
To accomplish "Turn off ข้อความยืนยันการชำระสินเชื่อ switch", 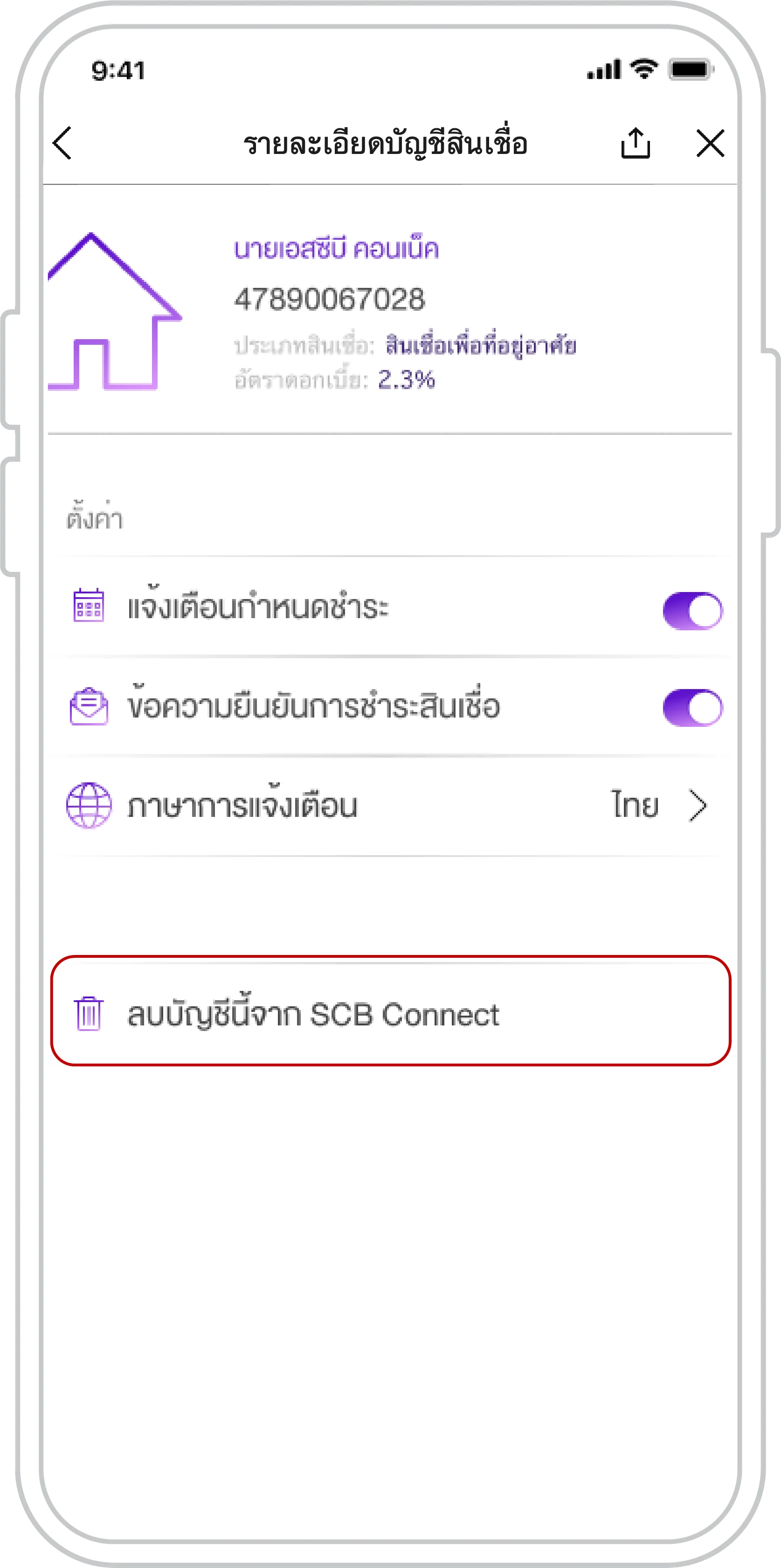I will coord(692,708).
